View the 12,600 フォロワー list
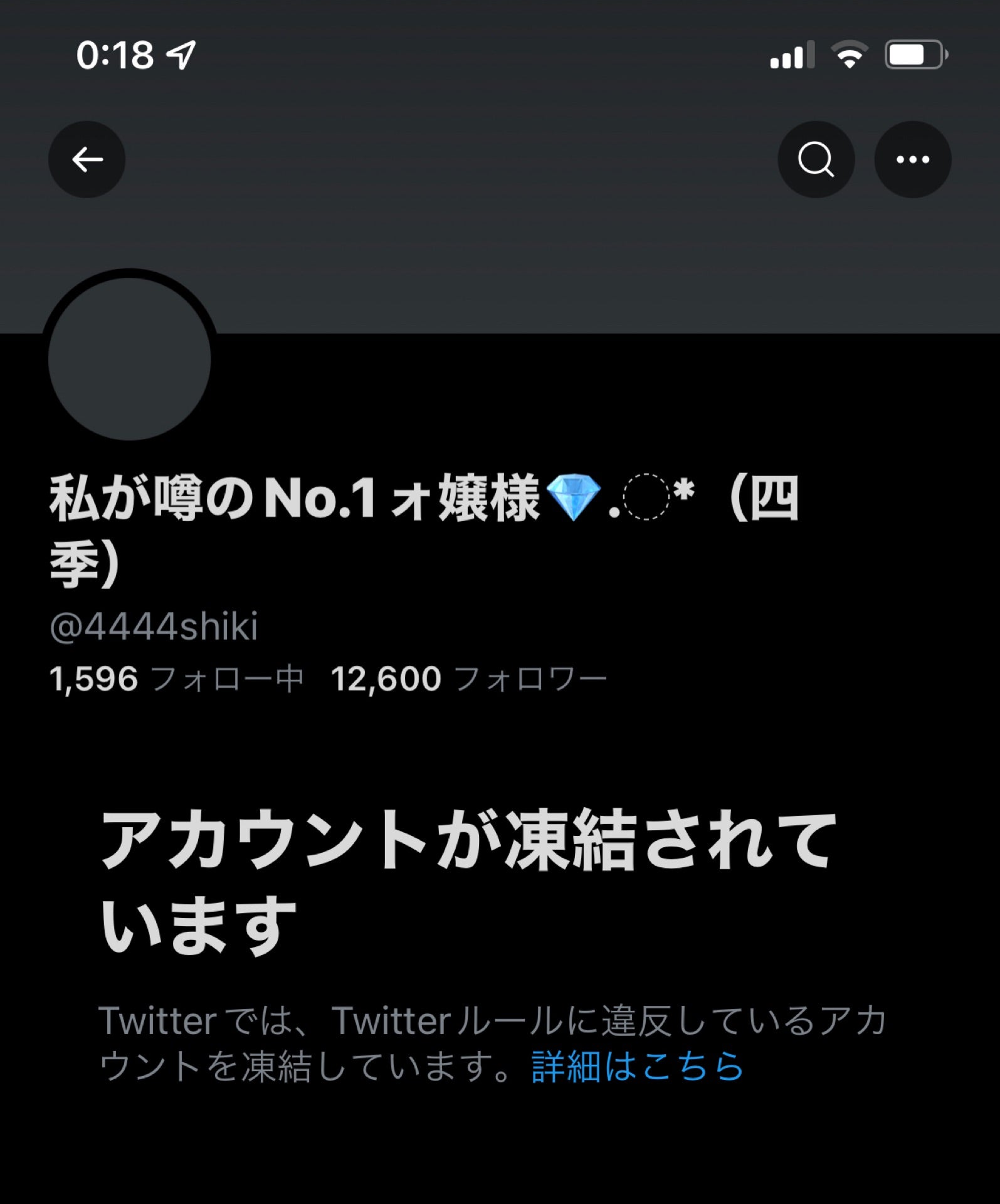This screenshot has width=1000, height=1204. 468,679
